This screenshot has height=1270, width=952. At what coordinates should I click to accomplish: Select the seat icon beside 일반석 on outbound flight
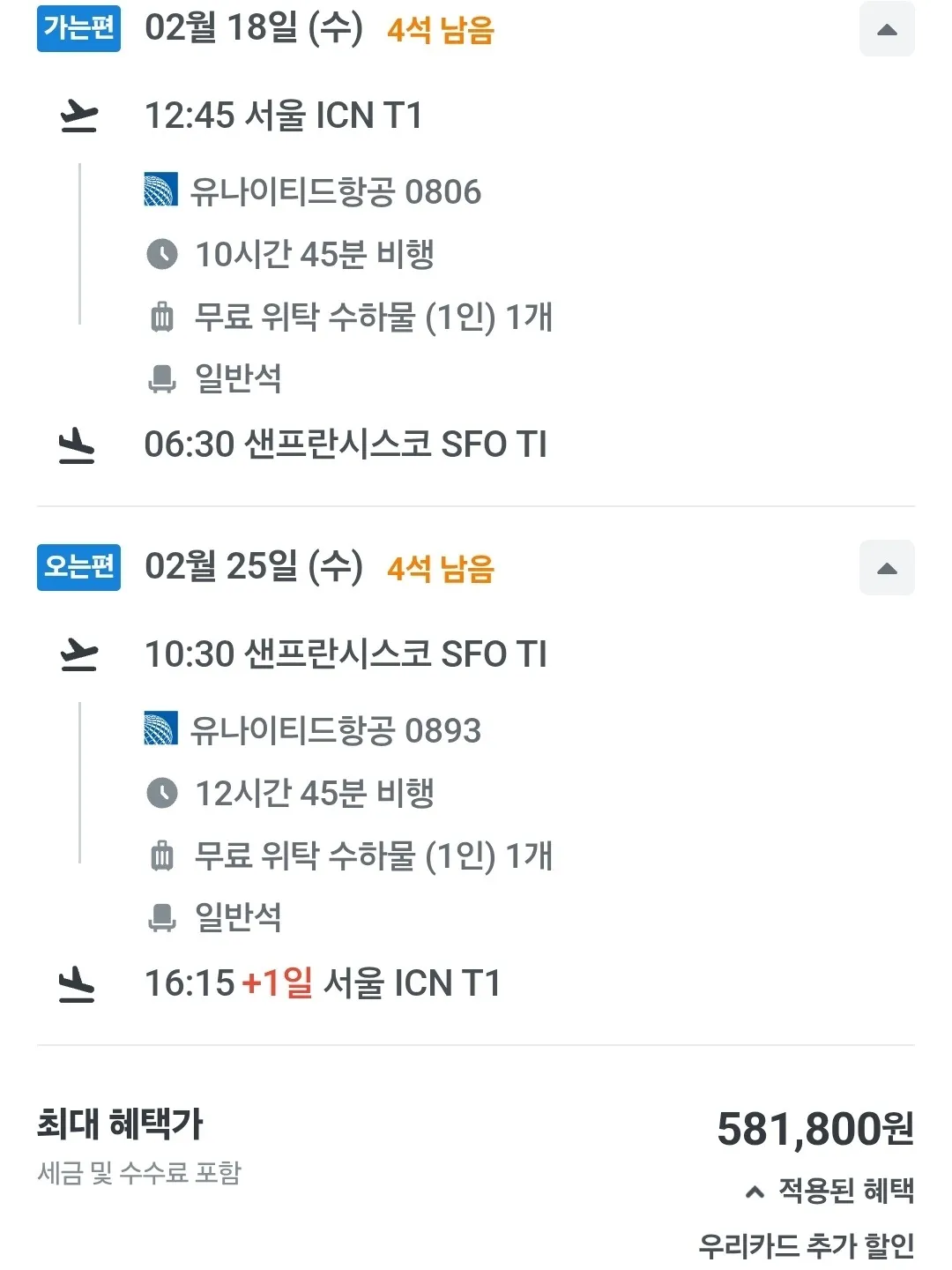(x=162, y=379)
